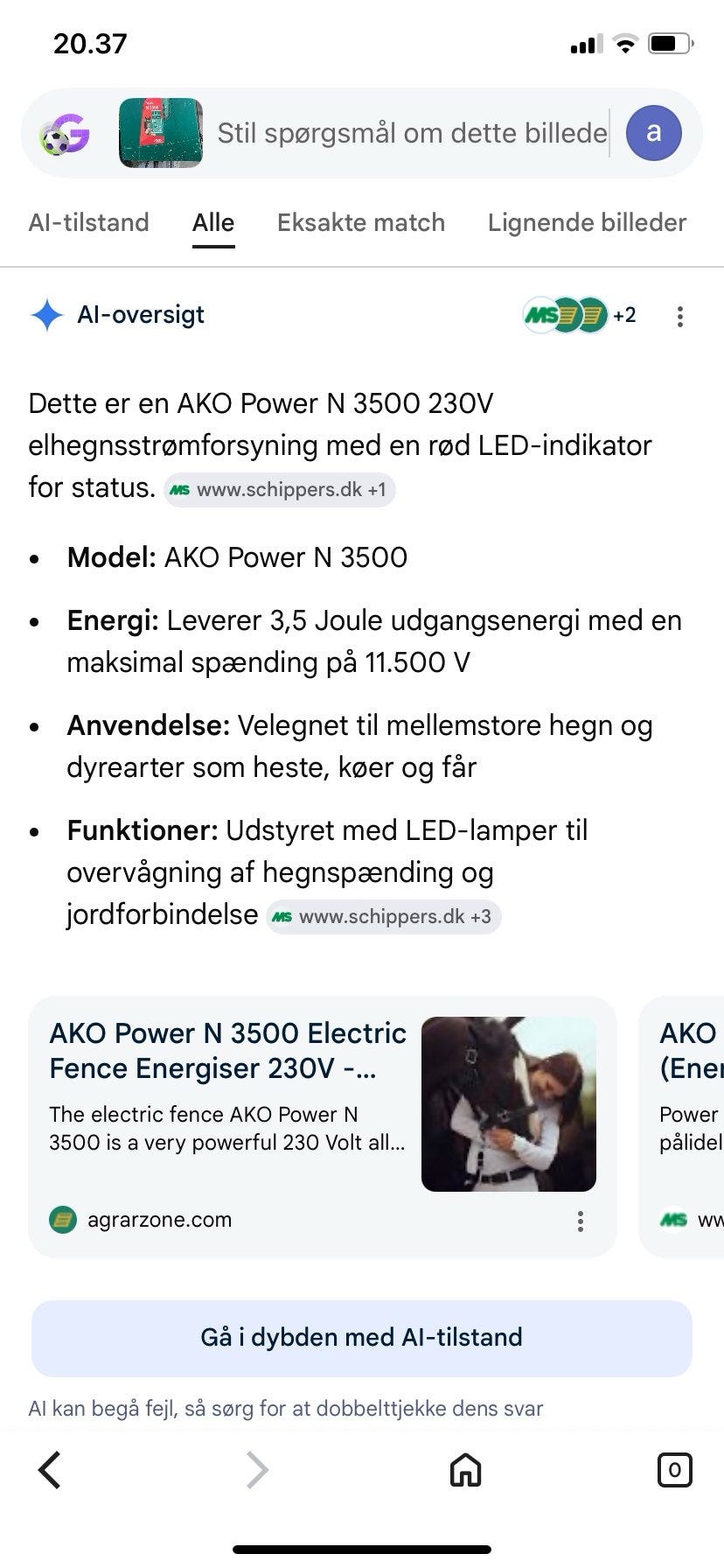Open the searched image thumbnail
Image resolution: width=724 pixels, height=1568 pixels.
161,133
